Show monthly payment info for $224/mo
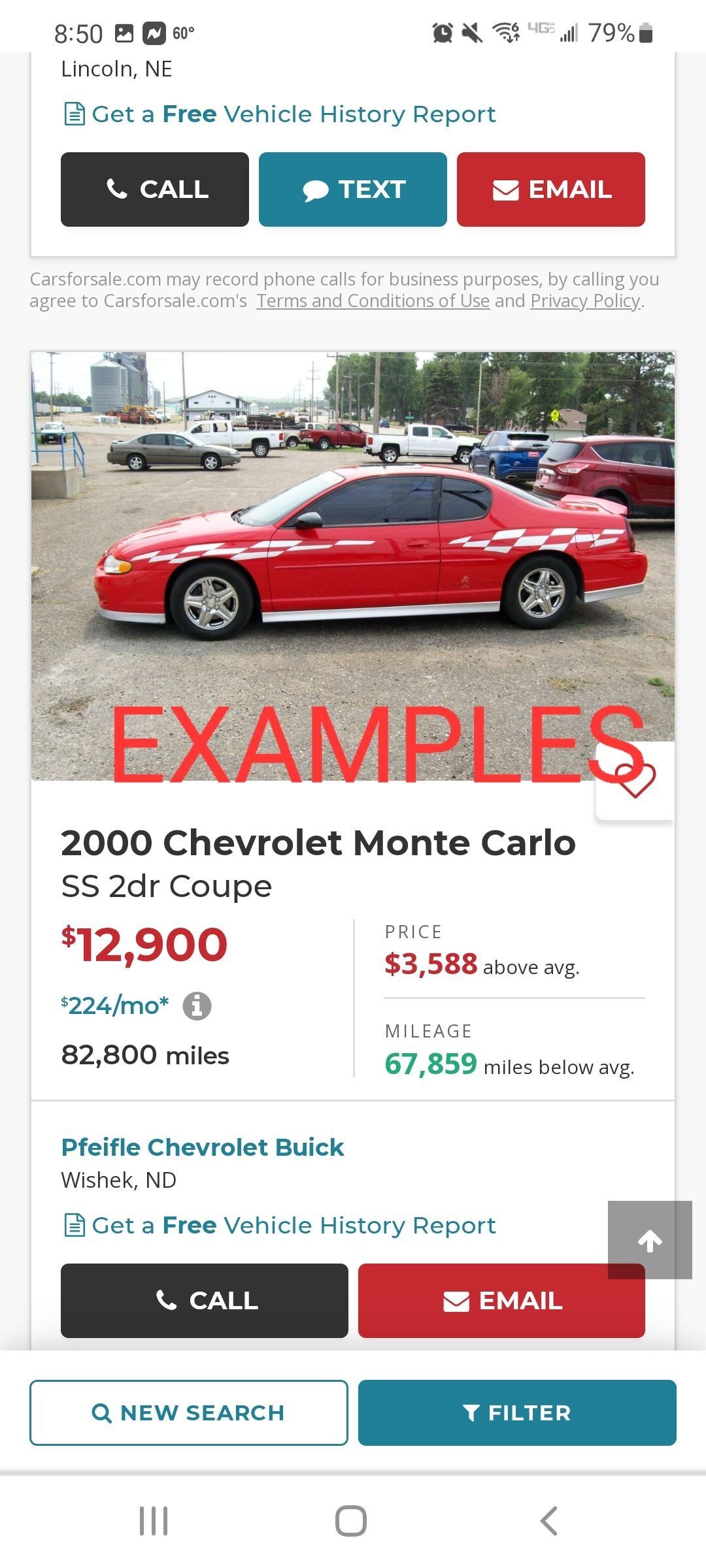 (197, 1005)
